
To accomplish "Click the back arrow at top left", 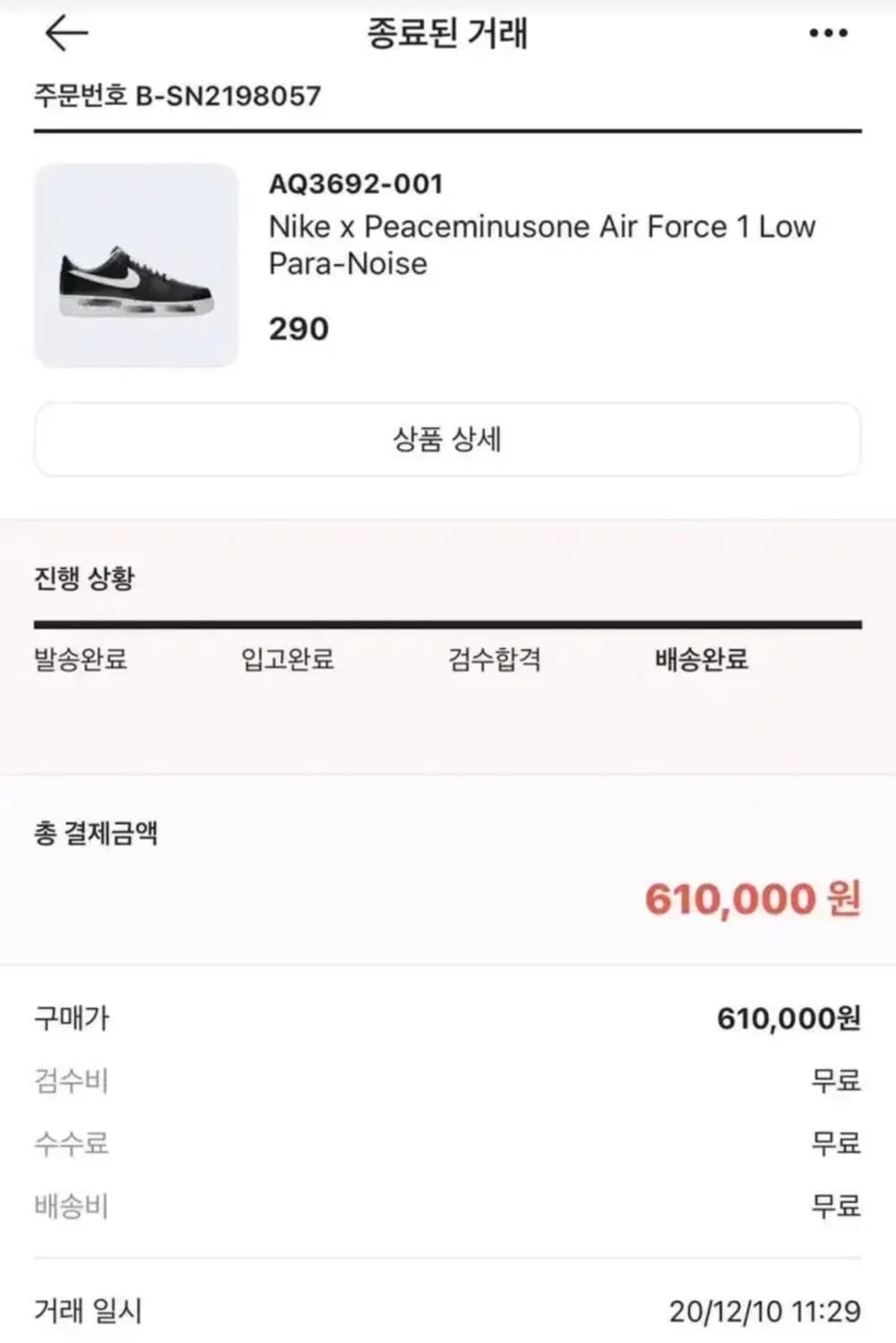I will 61,32.
